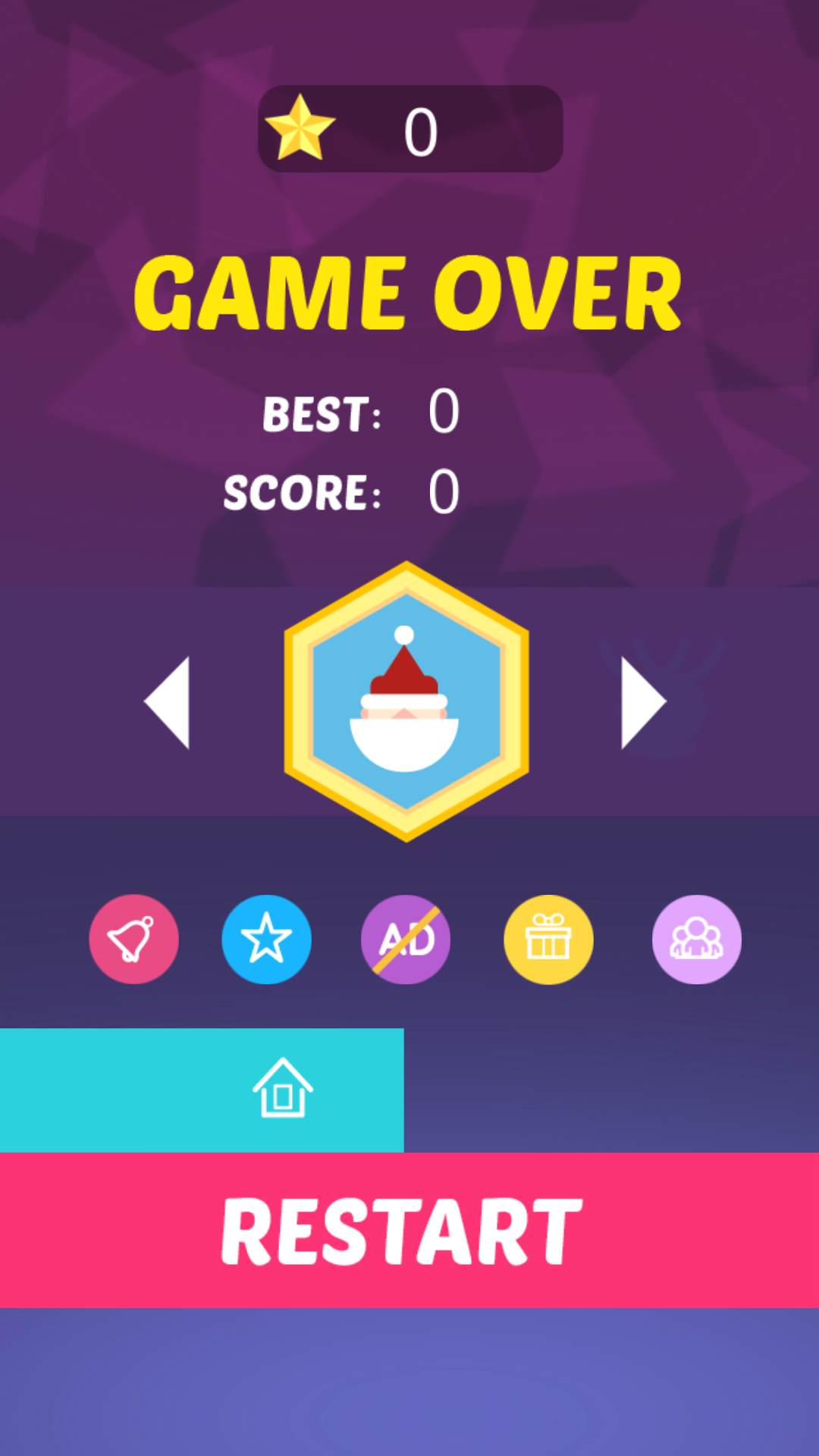Open the pink notifications bell
This screenshot has height=1456, width=819.
pos(133,940)
